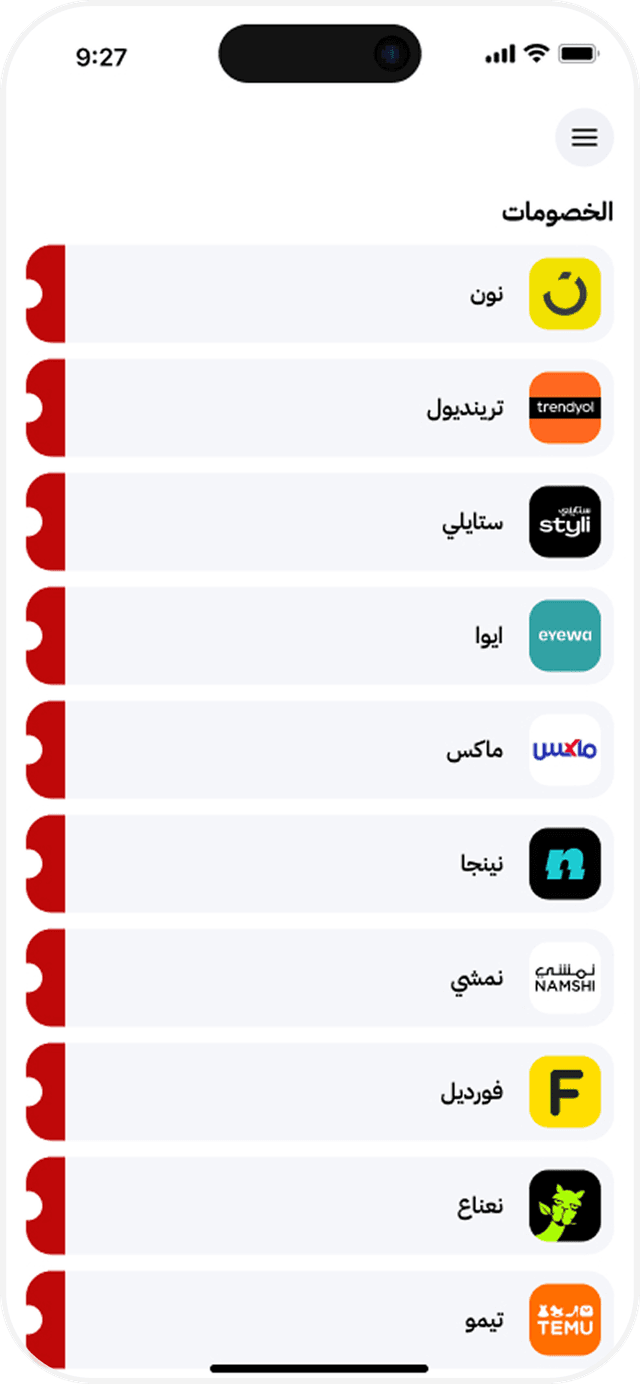Open the تيمو discounts row

click(x=320, y=1320)
